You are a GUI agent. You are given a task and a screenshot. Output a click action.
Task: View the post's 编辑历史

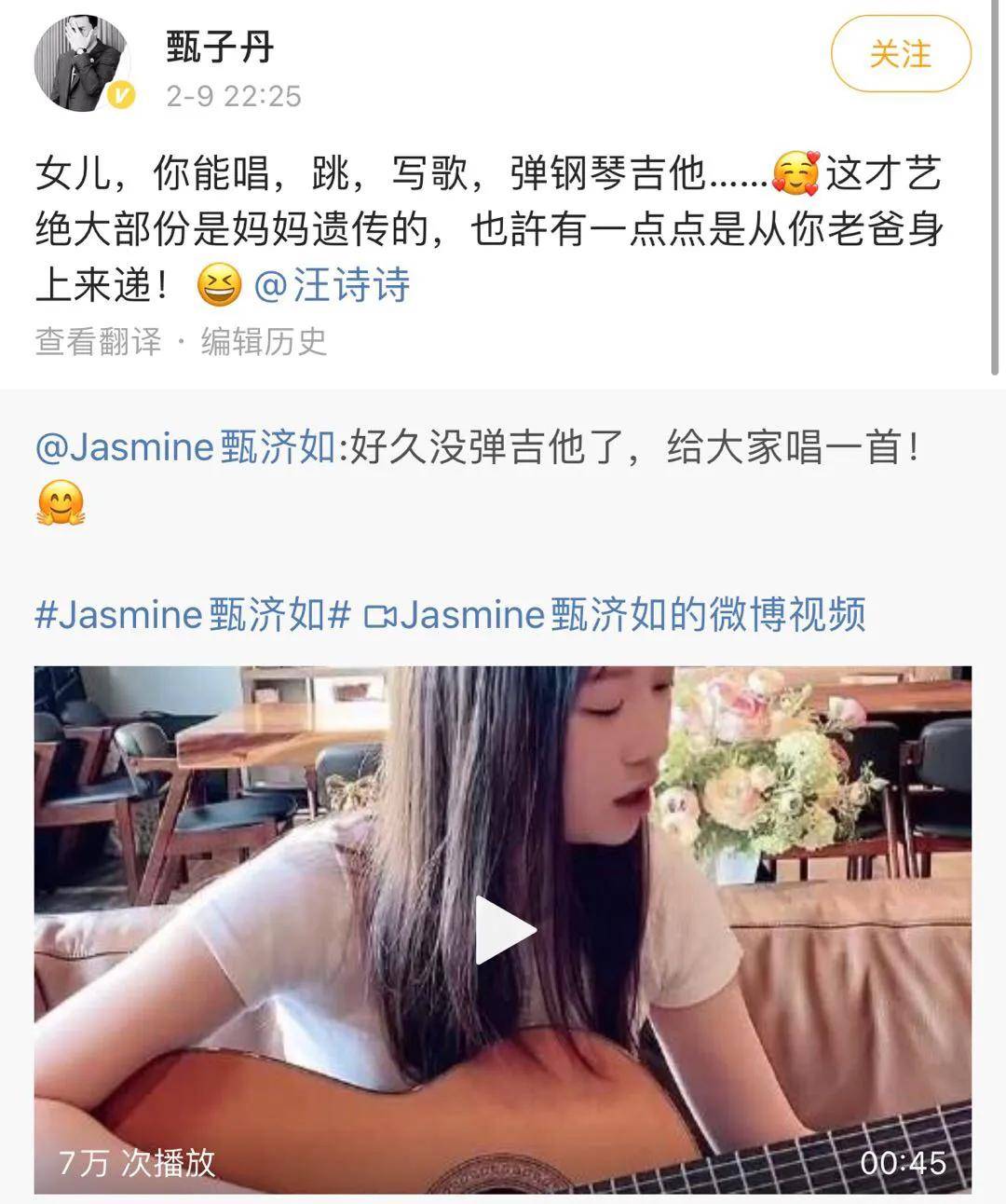(x=264, y=342)
